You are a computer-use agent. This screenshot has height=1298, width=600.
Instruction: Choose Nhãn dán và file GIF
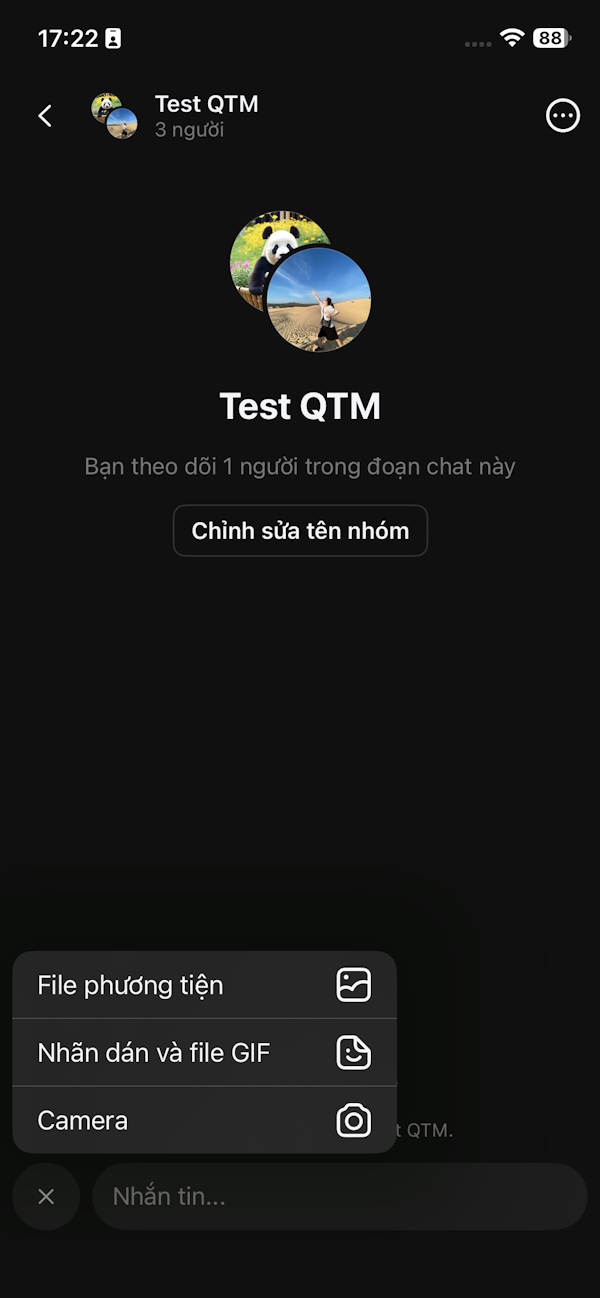[x=204, y=1052]
